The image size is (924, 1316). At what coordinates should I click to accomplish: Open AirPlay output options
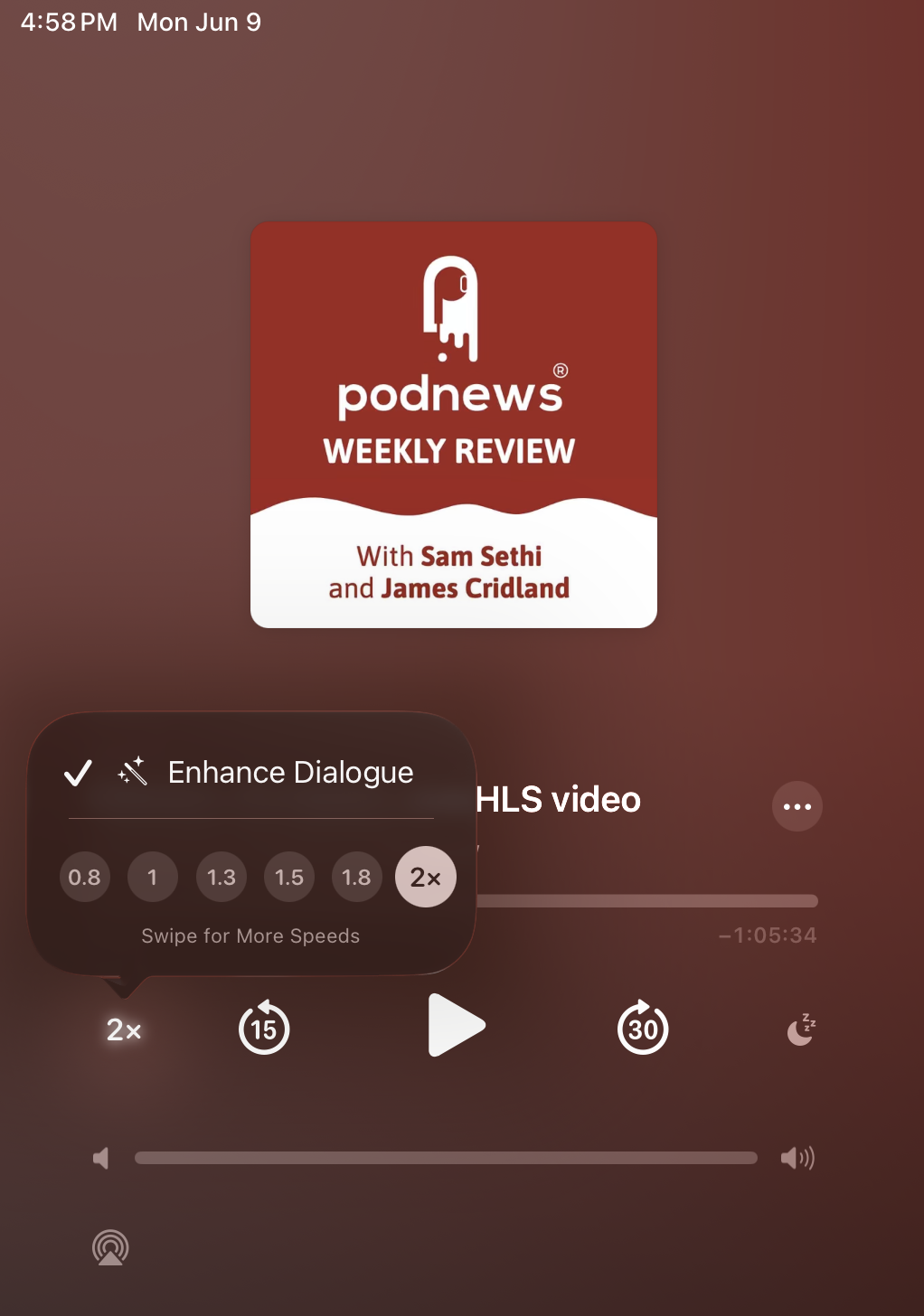[x=110, y=1248]
